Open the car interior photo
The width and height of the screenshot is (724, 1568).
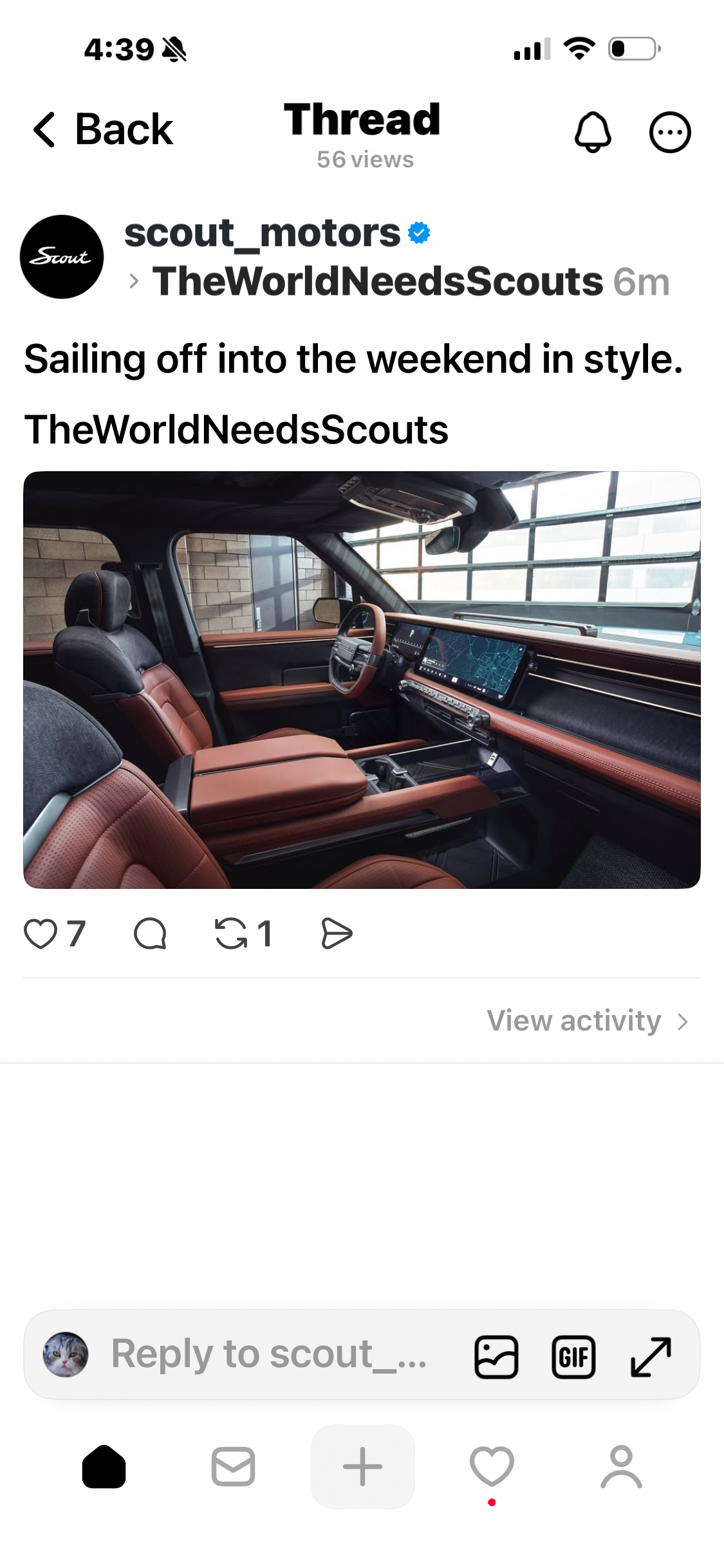click(362, 680)
